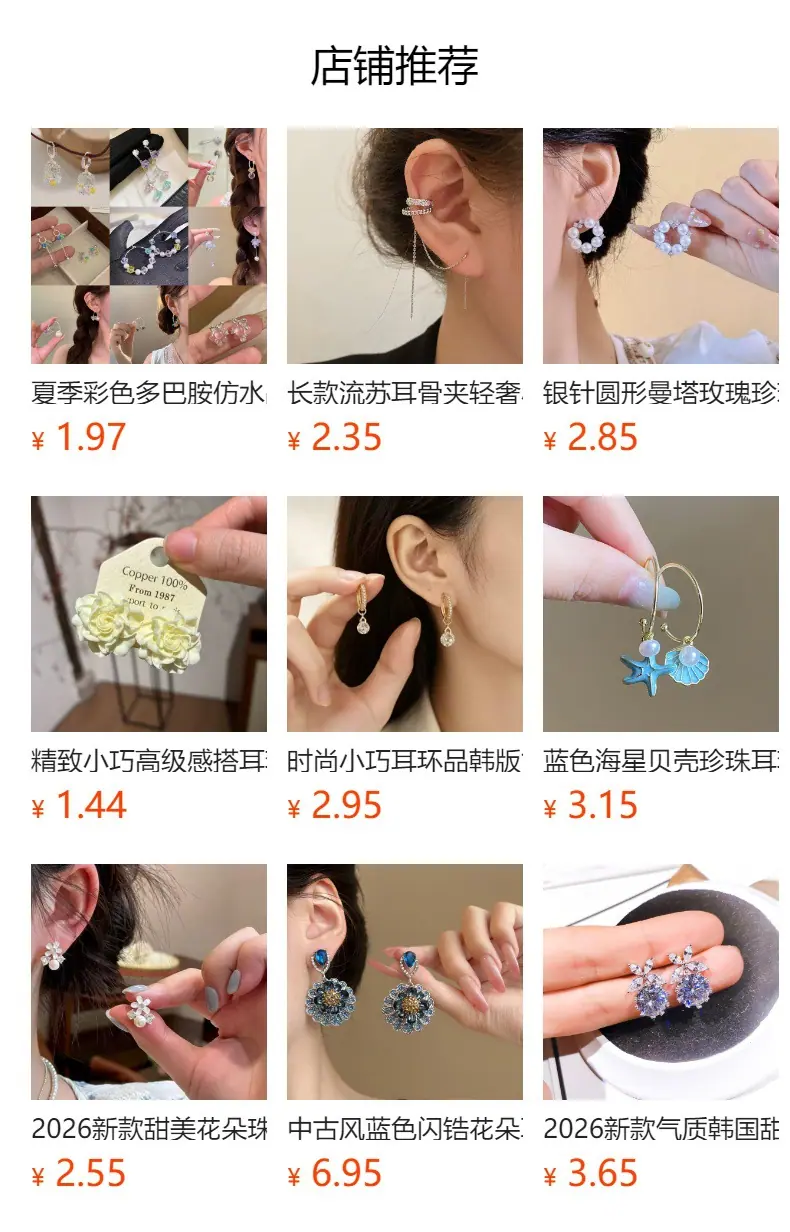Open the 银针圆形曼塔玫瑰珍珠 earrings card
The width and height of the screenshot is (790, 1232).
point(661,291)
